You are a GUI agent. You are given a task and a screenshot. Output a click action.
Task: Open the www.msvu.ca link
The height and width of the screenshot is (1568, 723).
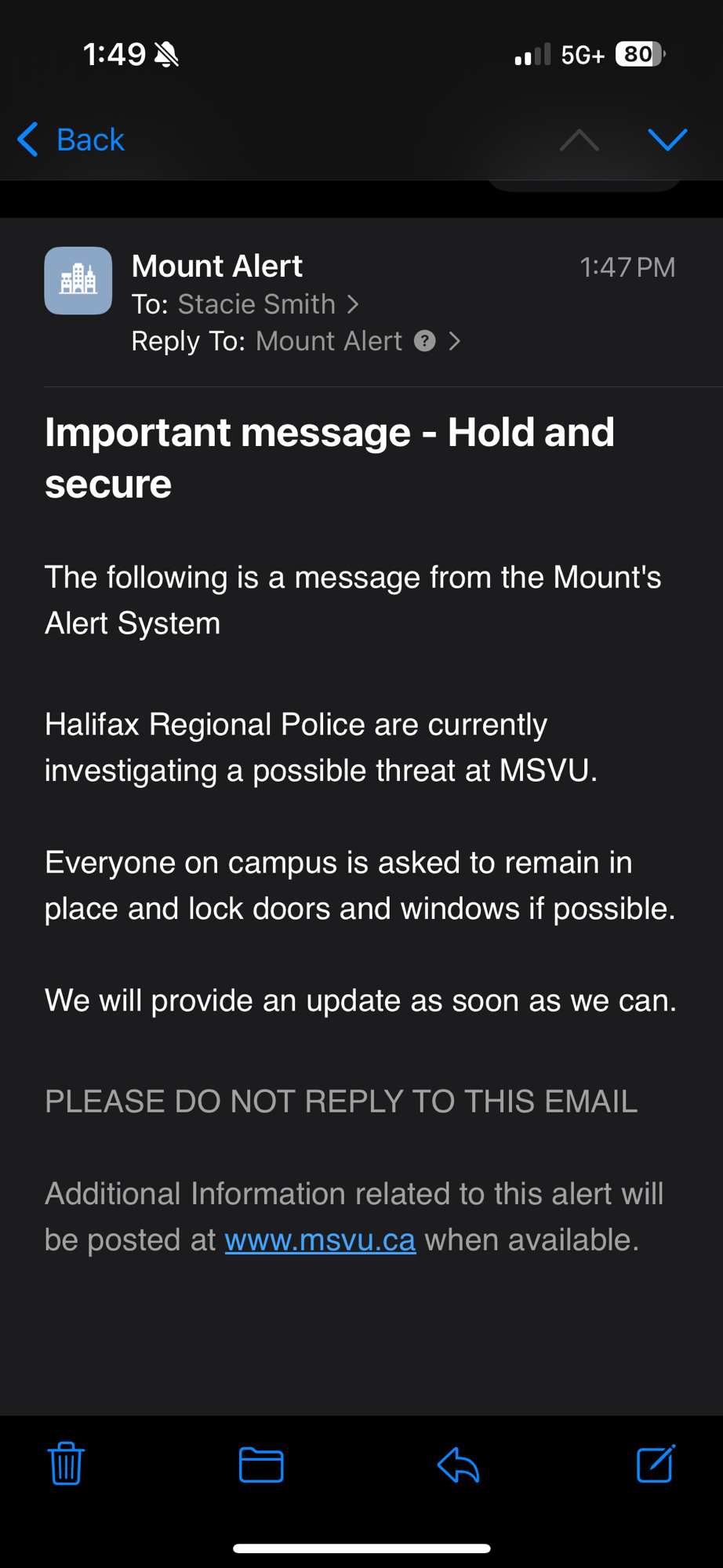320,1240
